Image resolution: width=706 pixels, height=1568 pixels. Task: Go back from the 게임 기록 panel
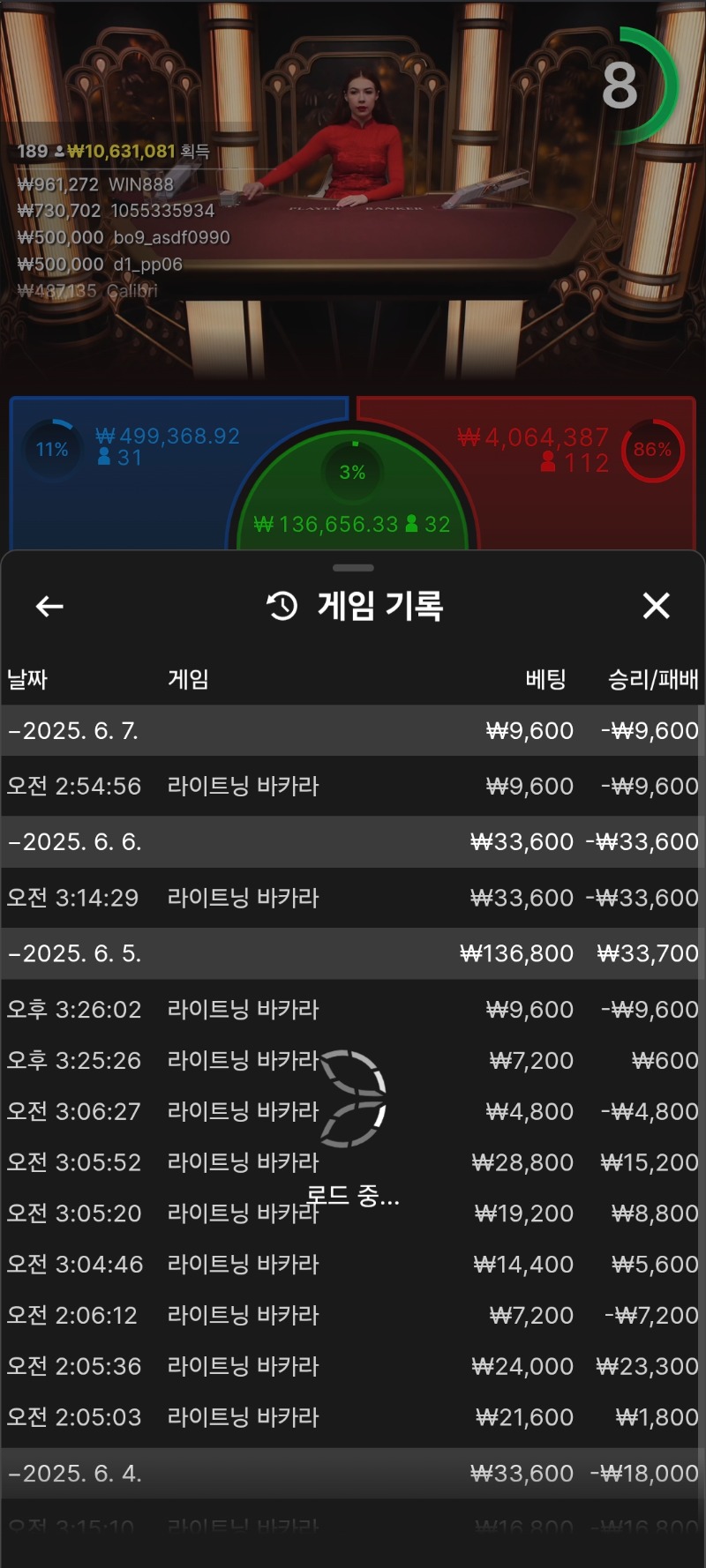click(49, 606)
